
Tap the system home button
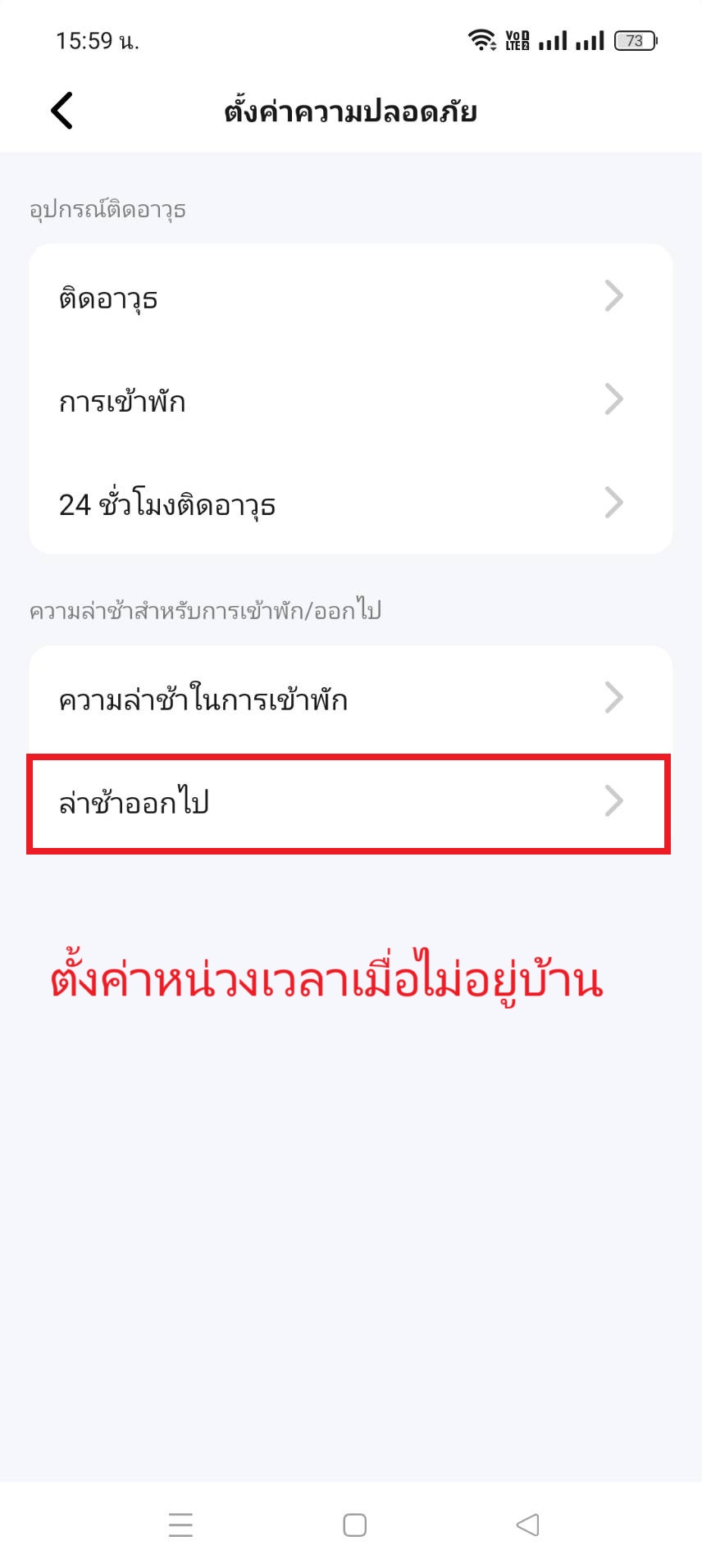354,1525
